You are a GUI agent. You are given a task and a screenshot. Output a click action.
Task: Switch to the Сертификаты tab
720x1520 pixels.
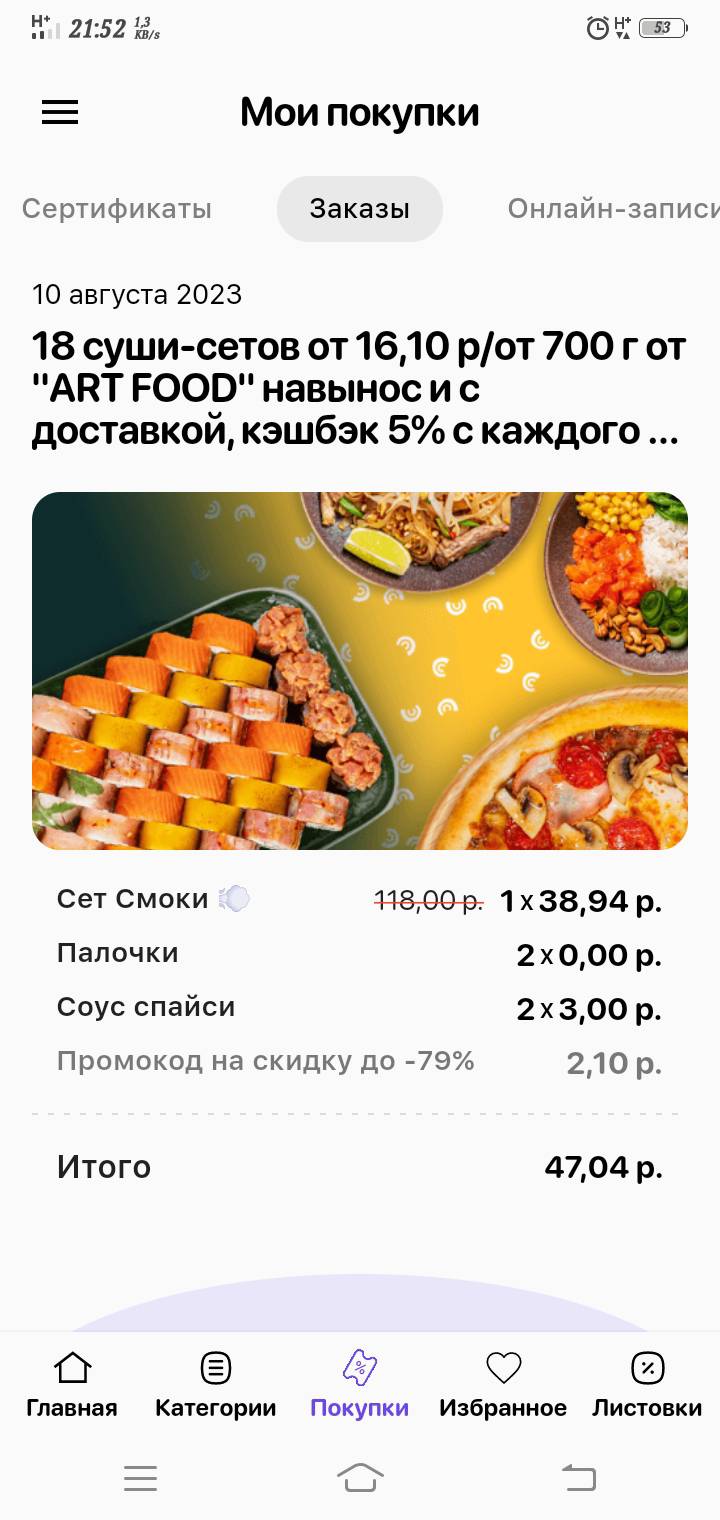click(x=117, y=209)
